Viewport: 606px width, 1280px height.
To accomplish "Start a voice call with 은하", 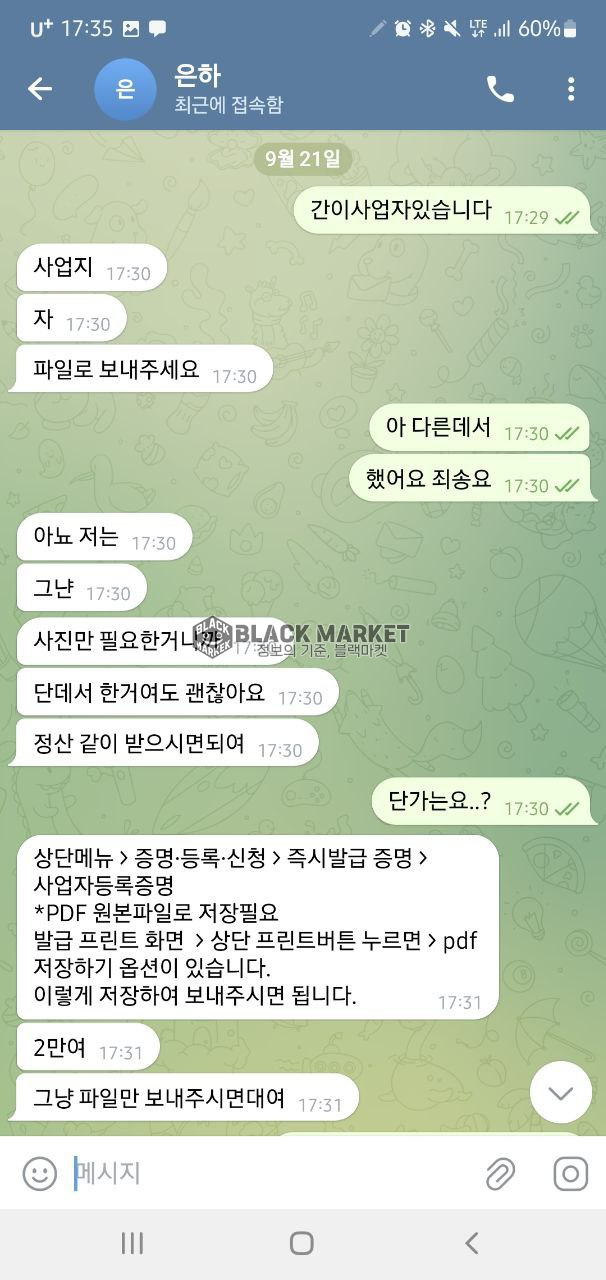I will 500,89.
